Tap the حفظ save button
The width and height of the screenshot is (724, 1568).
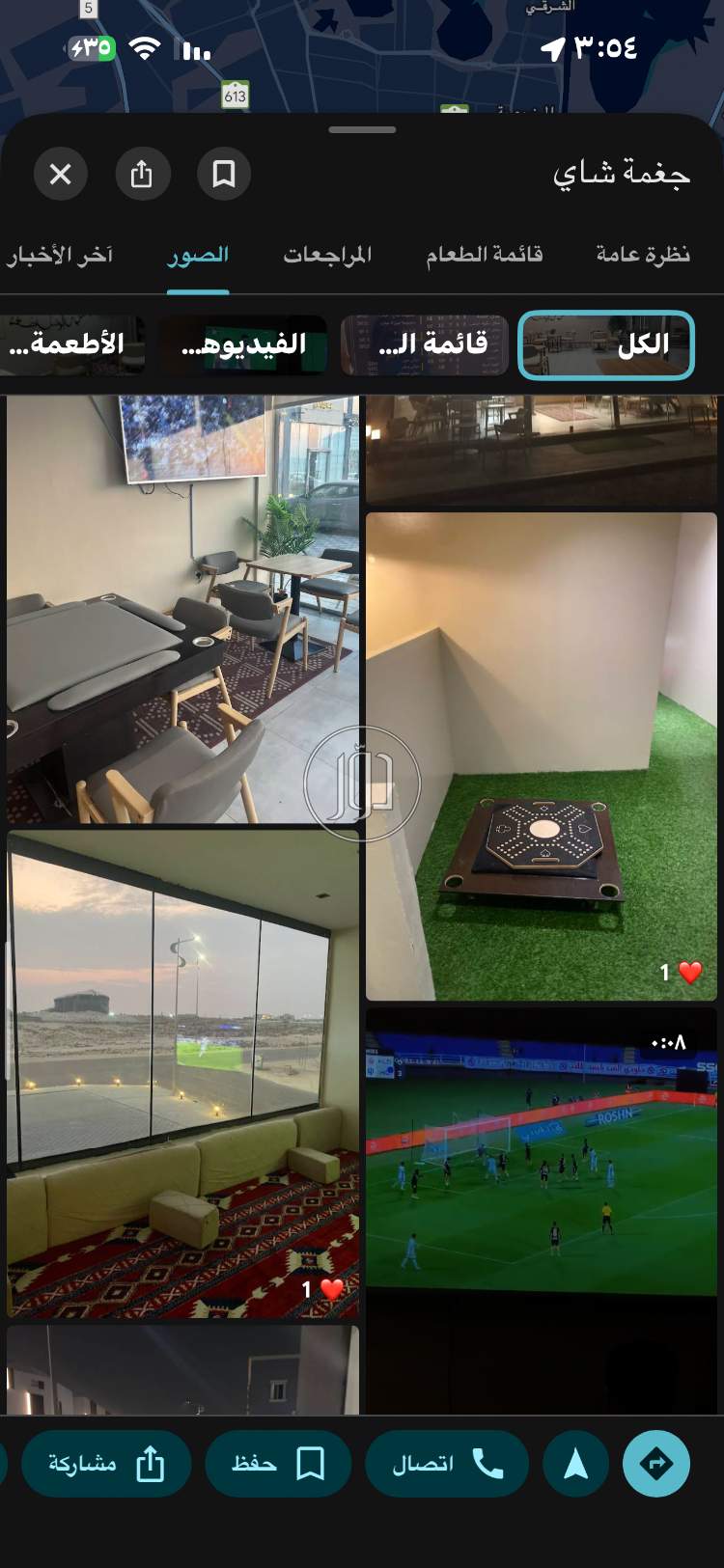278,1464
